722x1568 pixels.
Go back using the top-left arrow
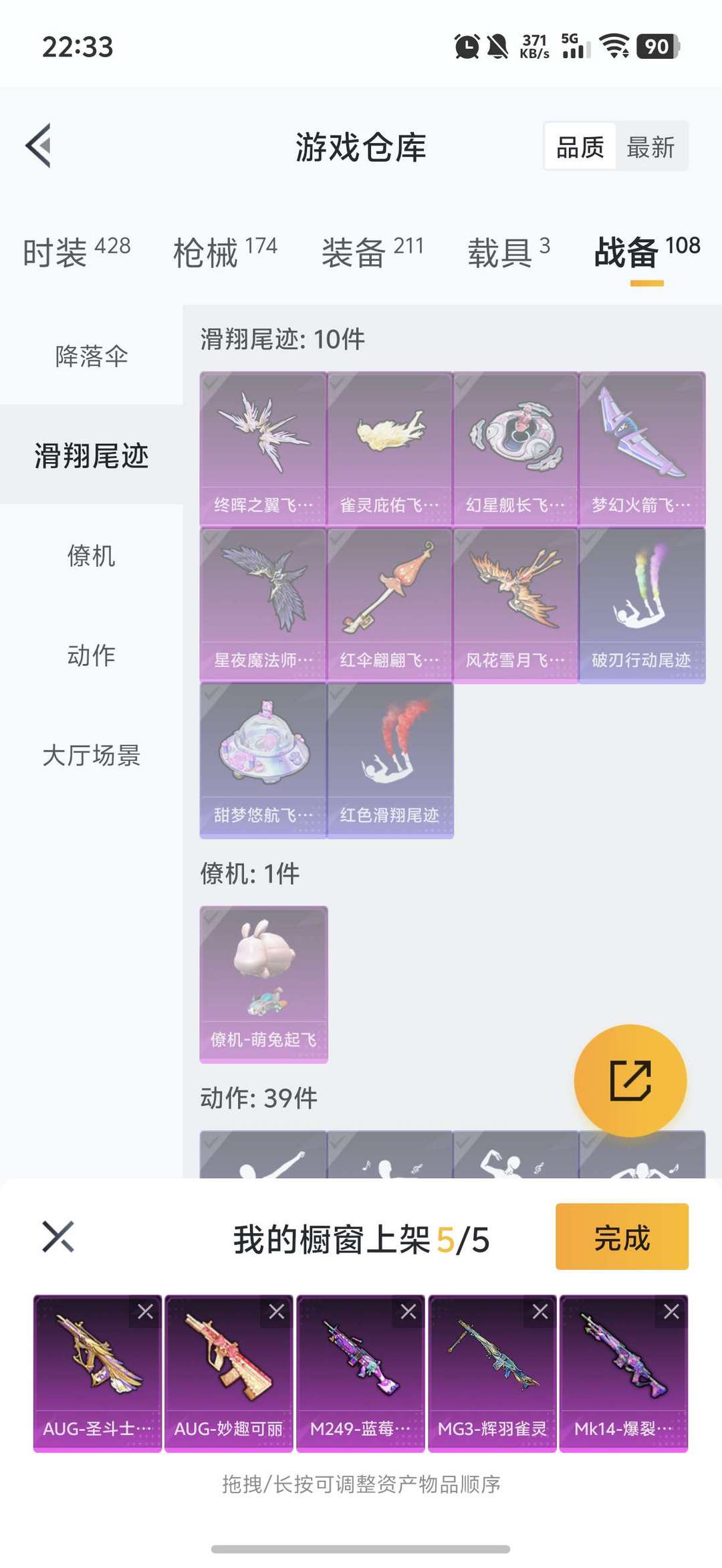point(39,146)
